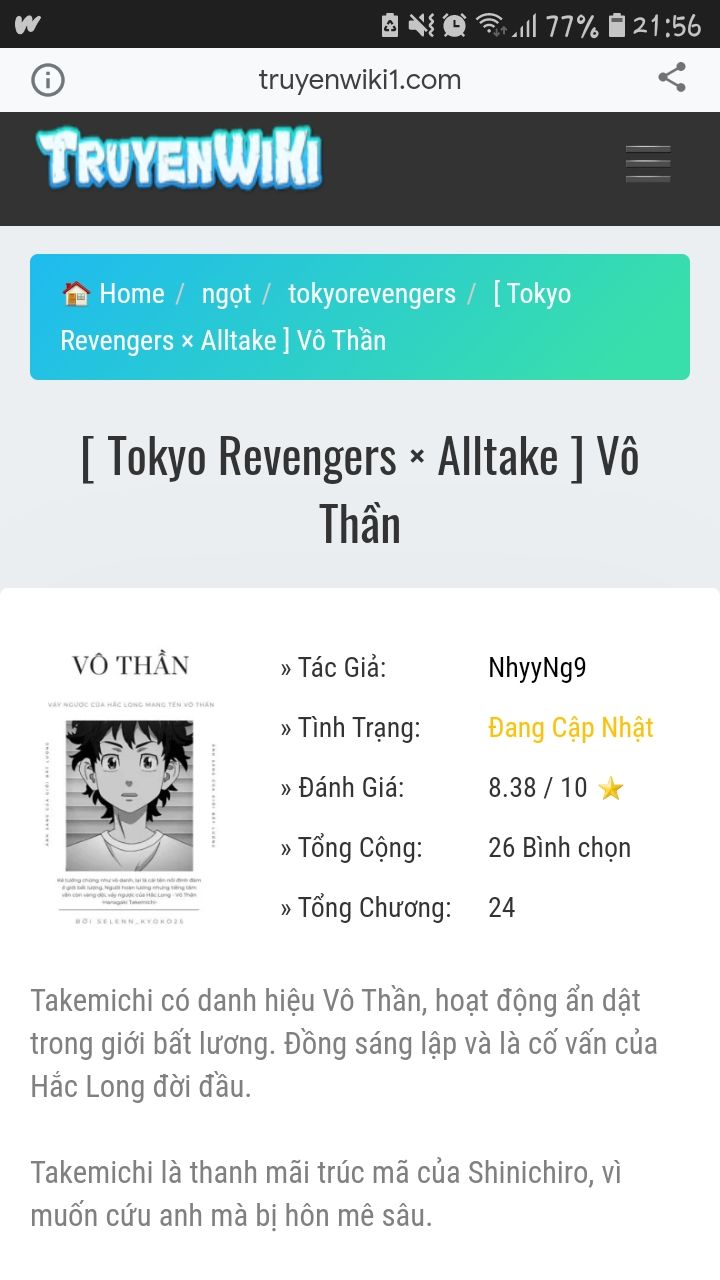This screenshot has width=720, height=1280.
Task: Open the TruyenWiki logo homepage
Action: click(x=180, y=158)
